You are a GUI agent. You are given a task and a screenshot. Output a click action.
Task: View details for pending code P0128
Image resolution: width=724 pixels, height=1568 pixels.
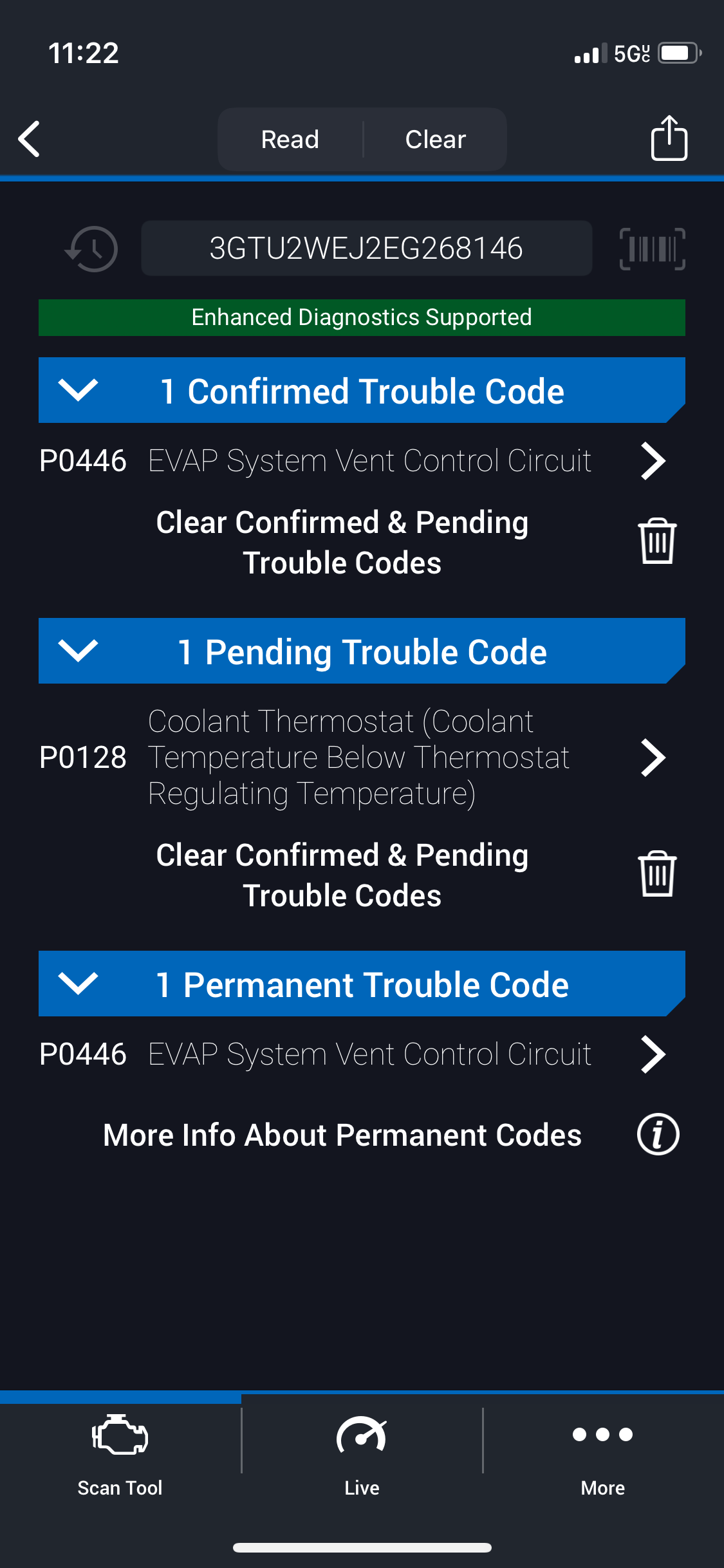click(x=653, y=758)
